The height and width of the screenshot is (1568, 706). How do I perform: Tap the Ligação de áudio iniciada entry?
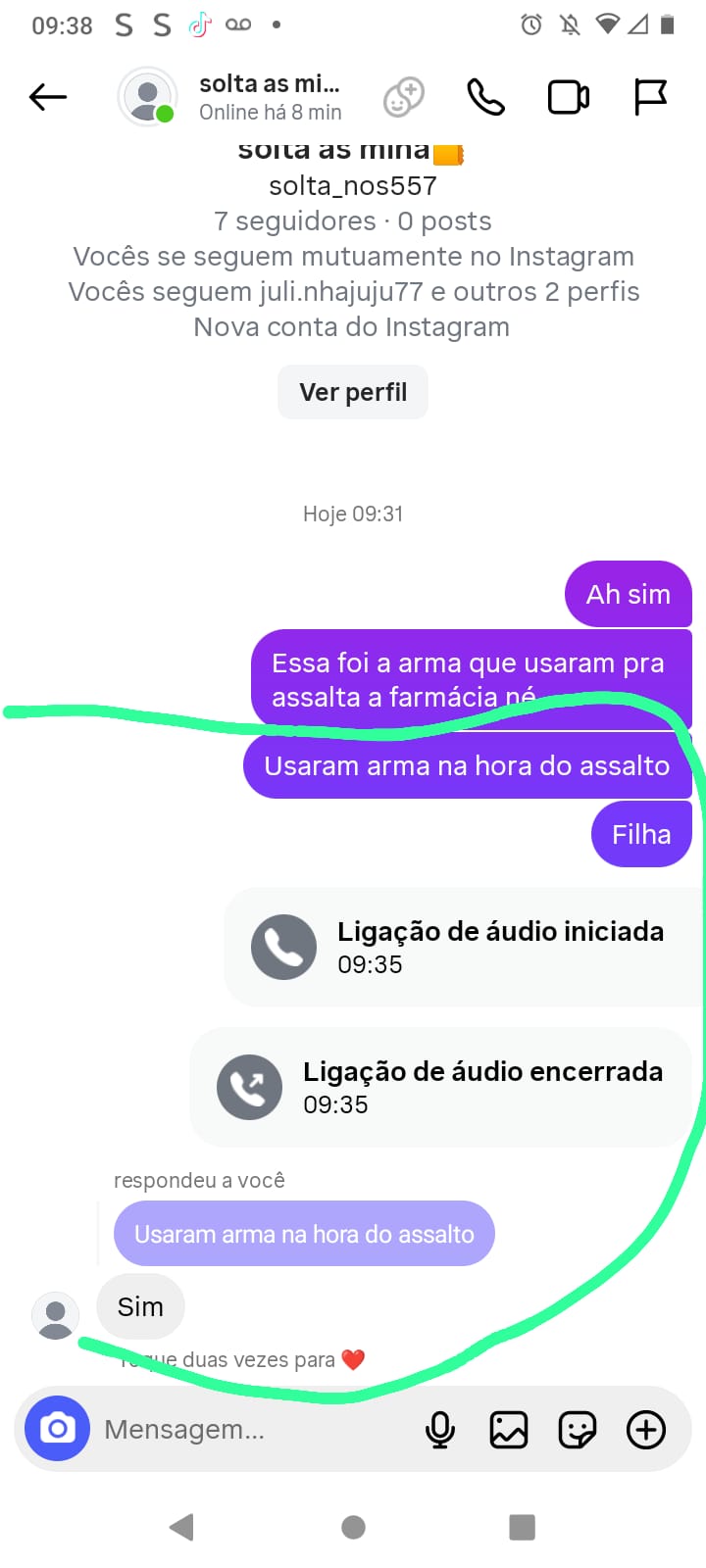(x=461, y=947)
